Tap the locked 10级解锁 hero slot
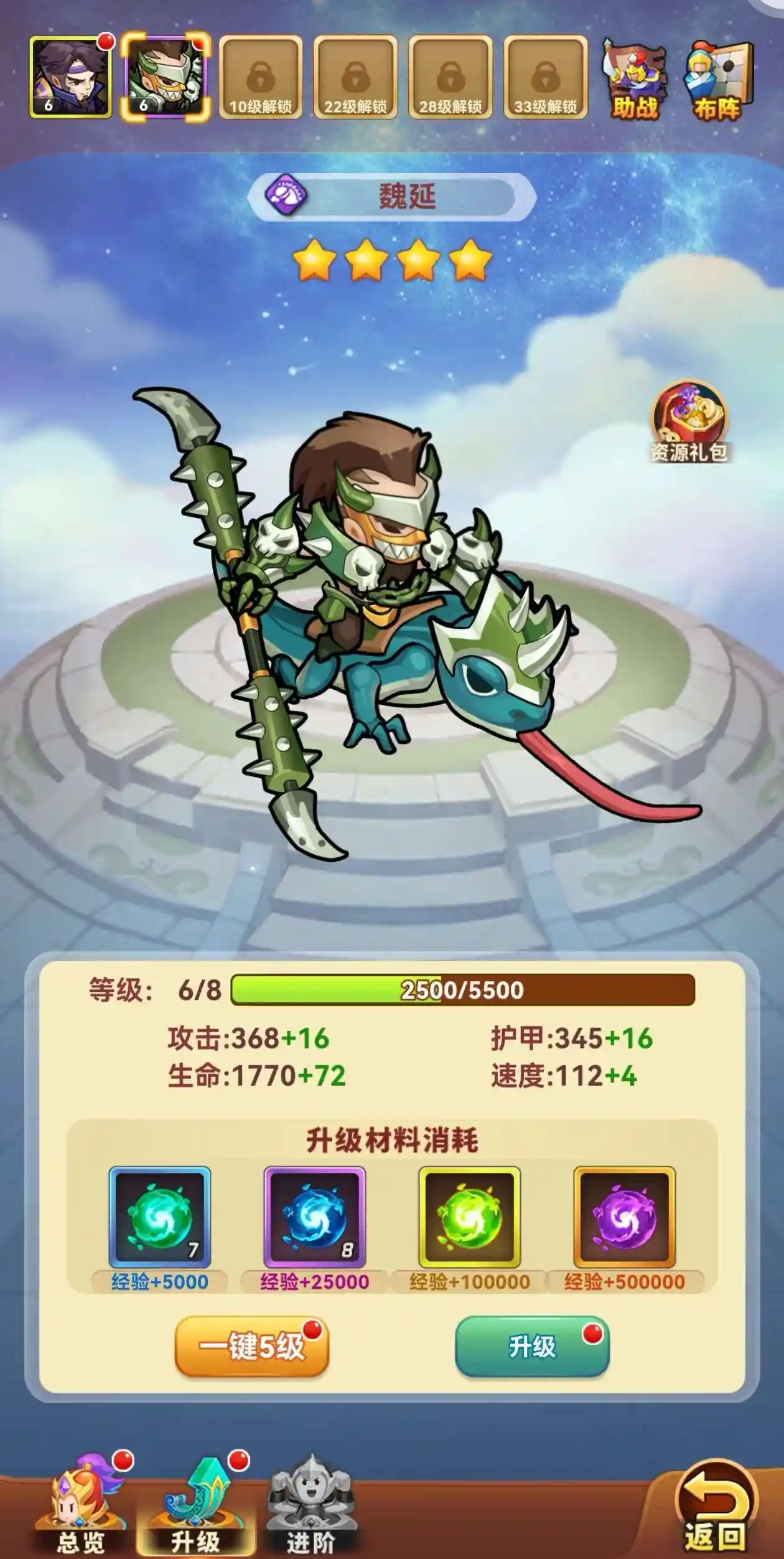 (x=261, y=77)
